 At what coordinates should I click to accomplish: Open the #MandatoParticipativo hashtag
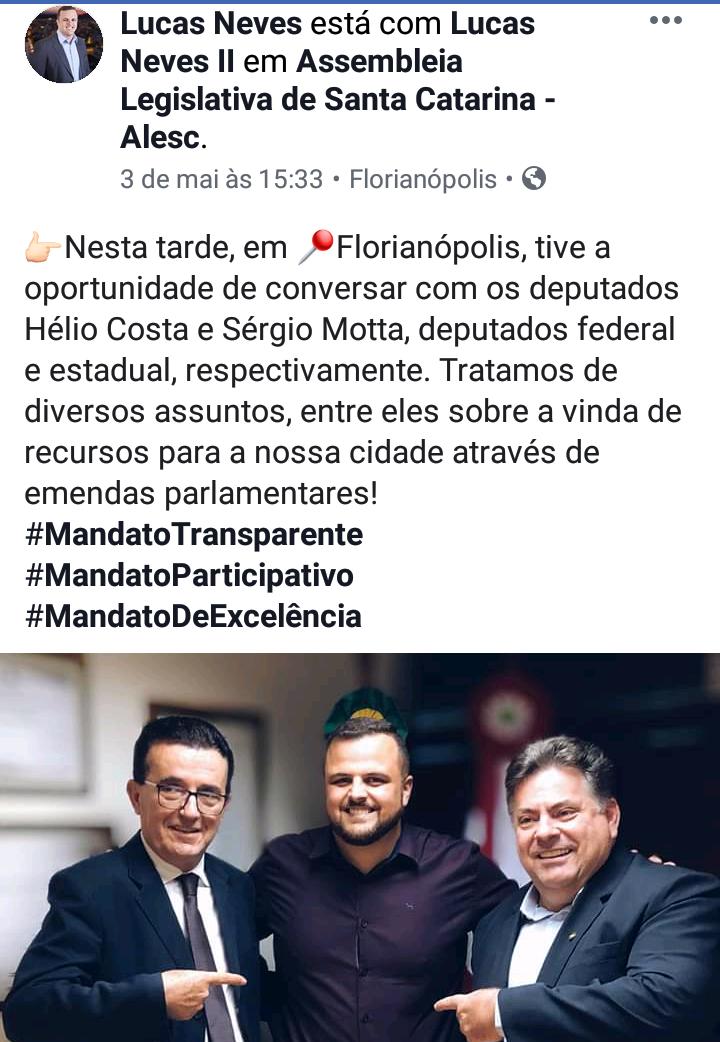point(189,575)
